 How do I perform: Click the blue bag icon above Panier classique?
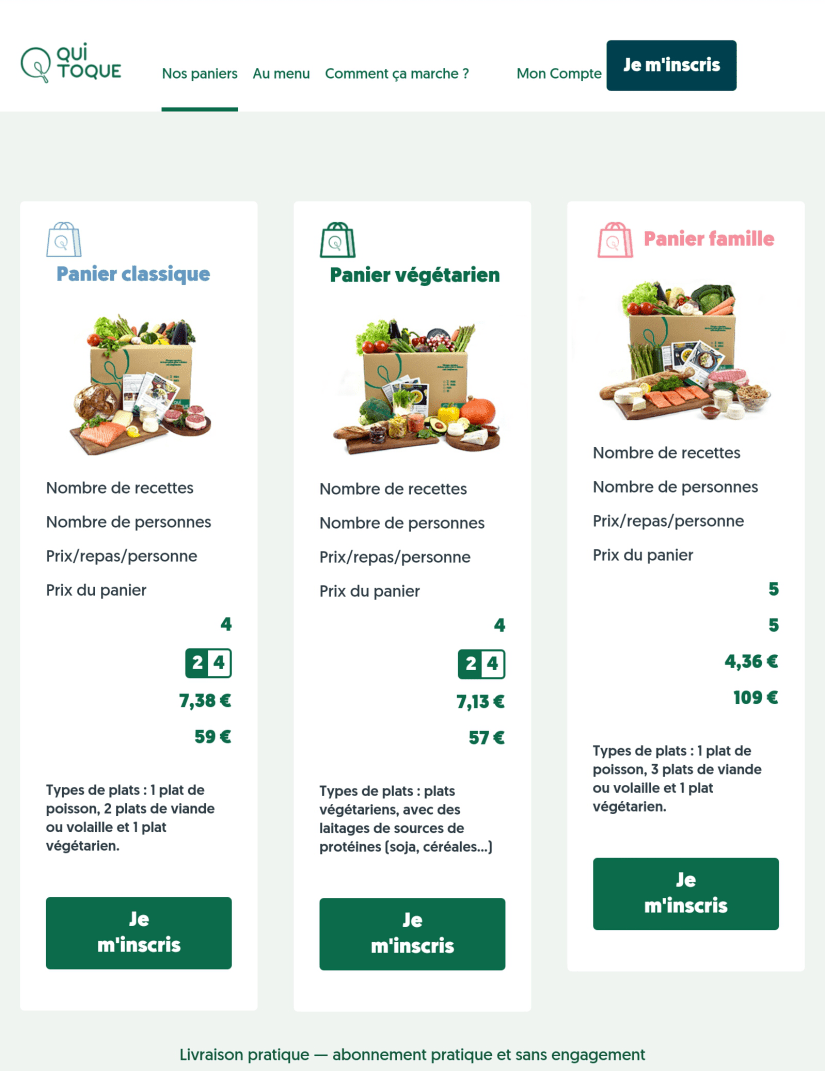click(x=64, y=240)
